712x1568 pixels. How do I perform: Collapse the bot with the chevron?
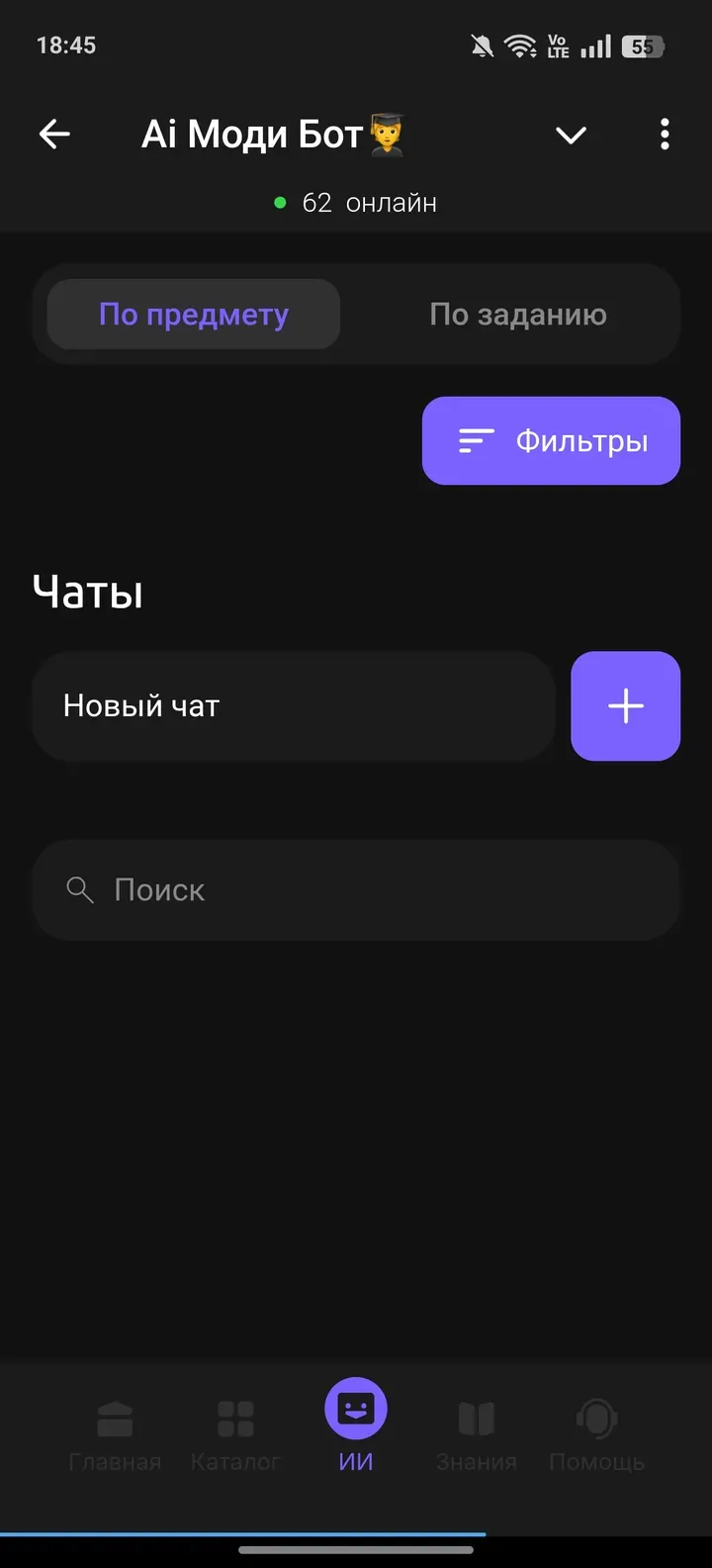tap(571, 134)
